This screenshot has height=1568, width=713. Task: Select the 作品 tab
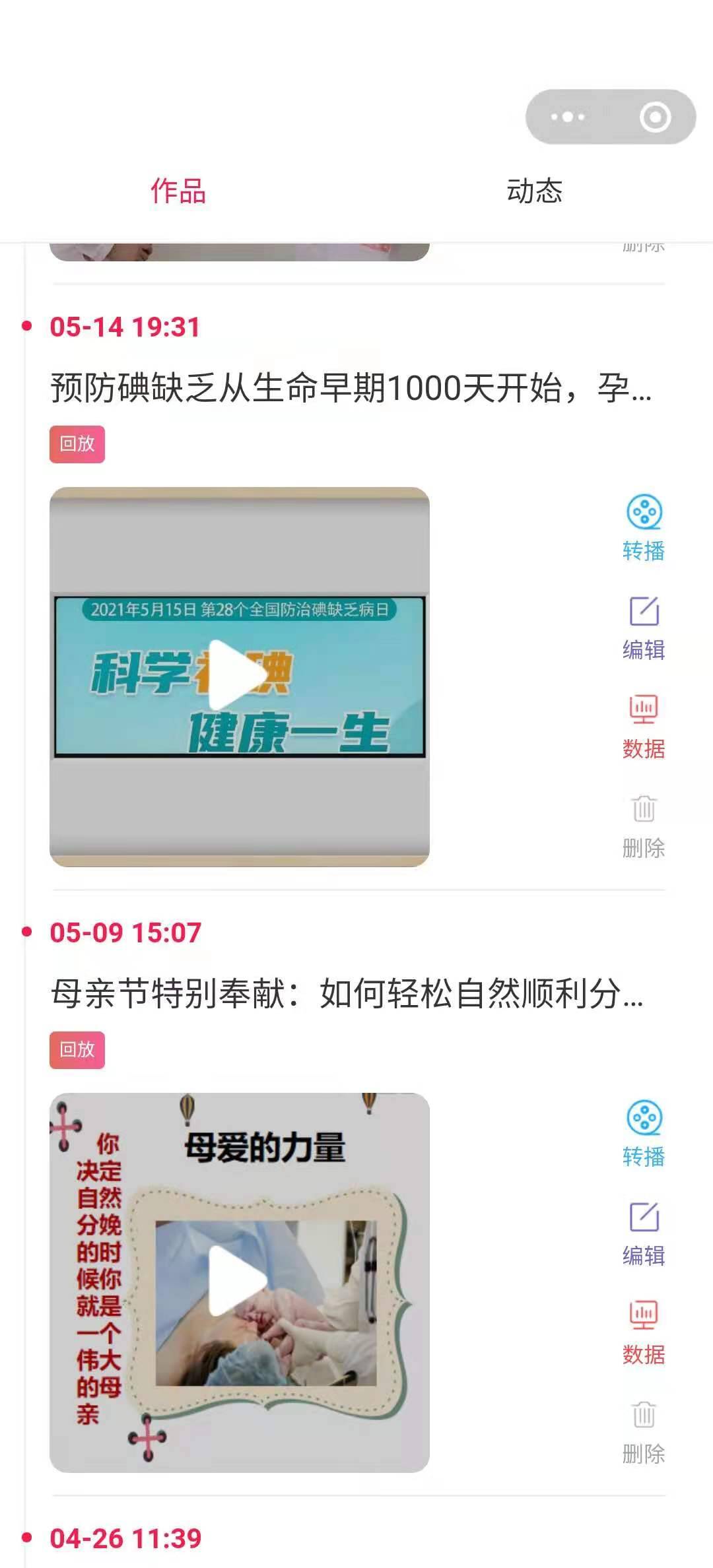178,191
